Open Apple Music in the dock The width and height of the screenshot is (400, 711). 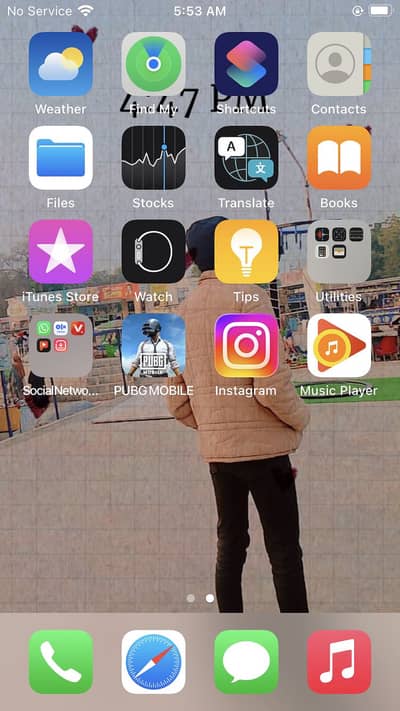coord(339,662)
